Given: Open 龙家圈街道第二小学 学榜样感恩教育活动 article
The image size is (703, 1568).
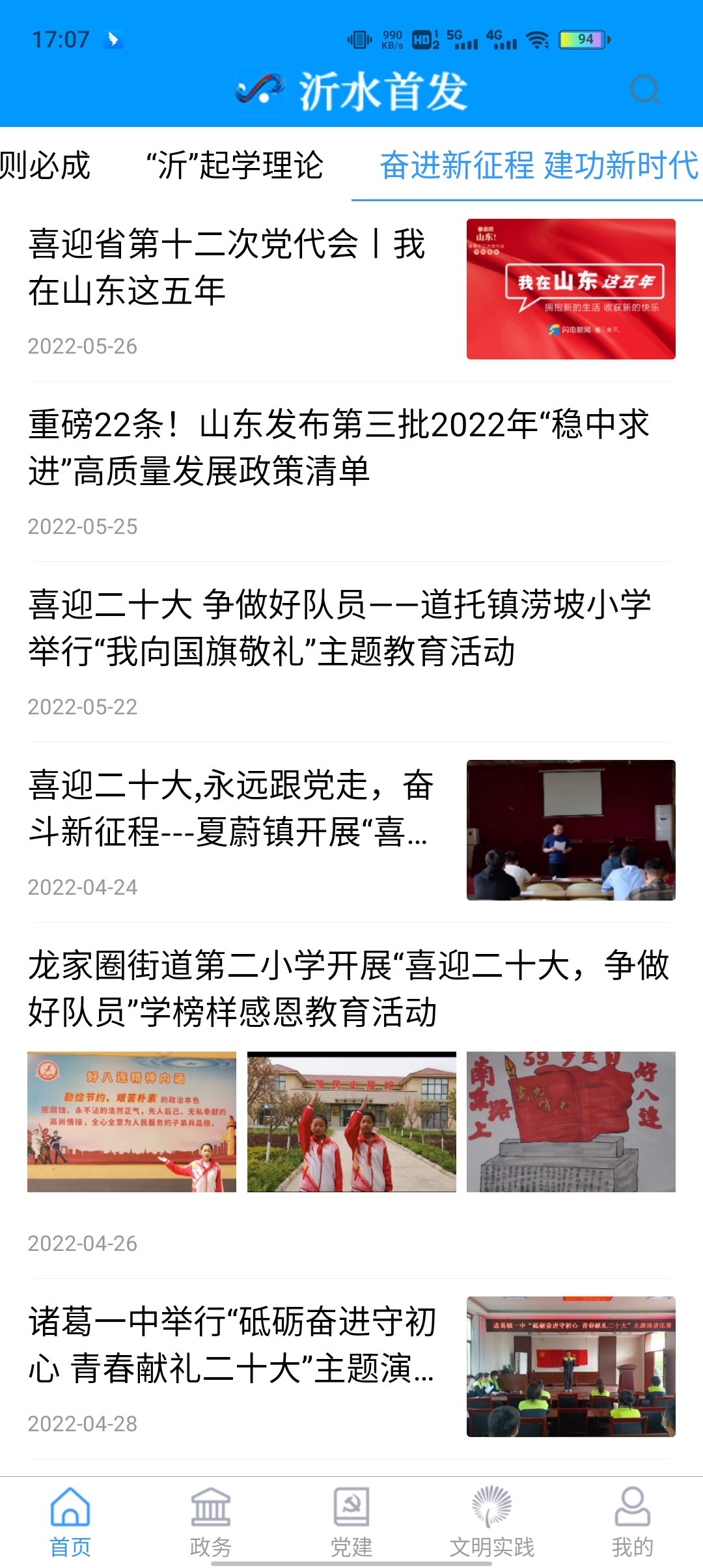Looking at the screenshot, I should 348,988.
